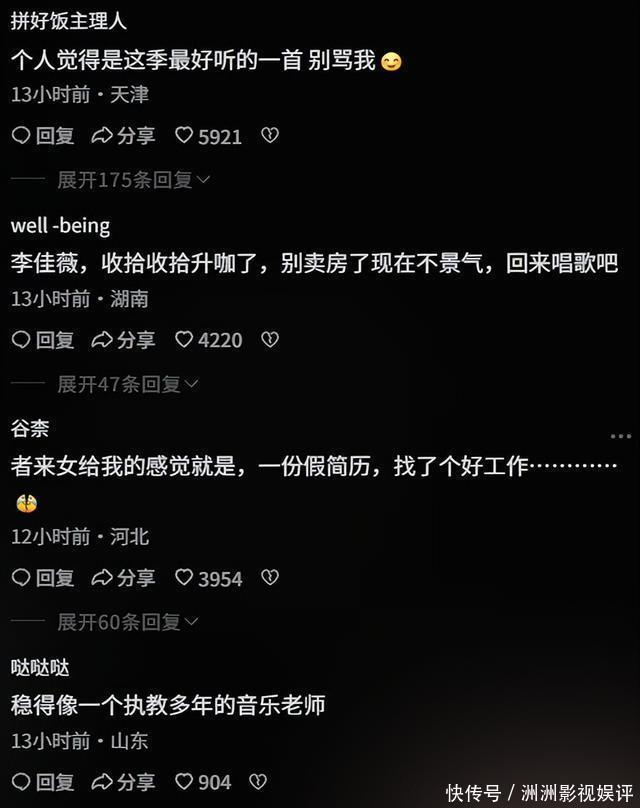Reply to 哒哒哒's comment

42,782
